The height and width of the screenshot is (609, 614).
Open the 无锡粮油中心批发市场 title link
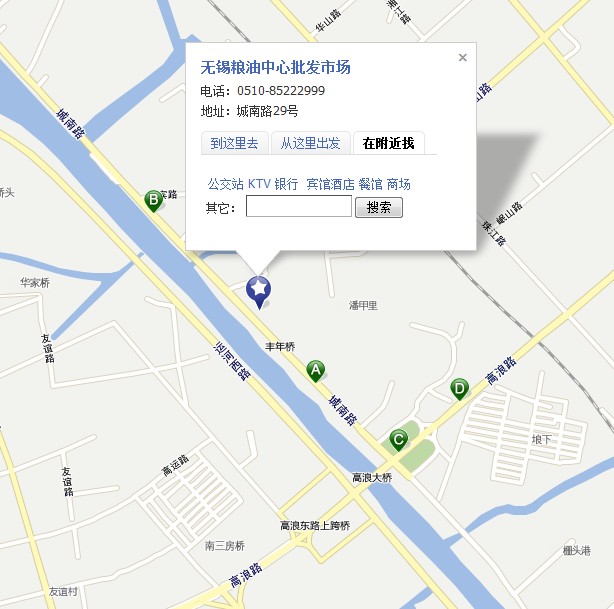tap(276, 68)
